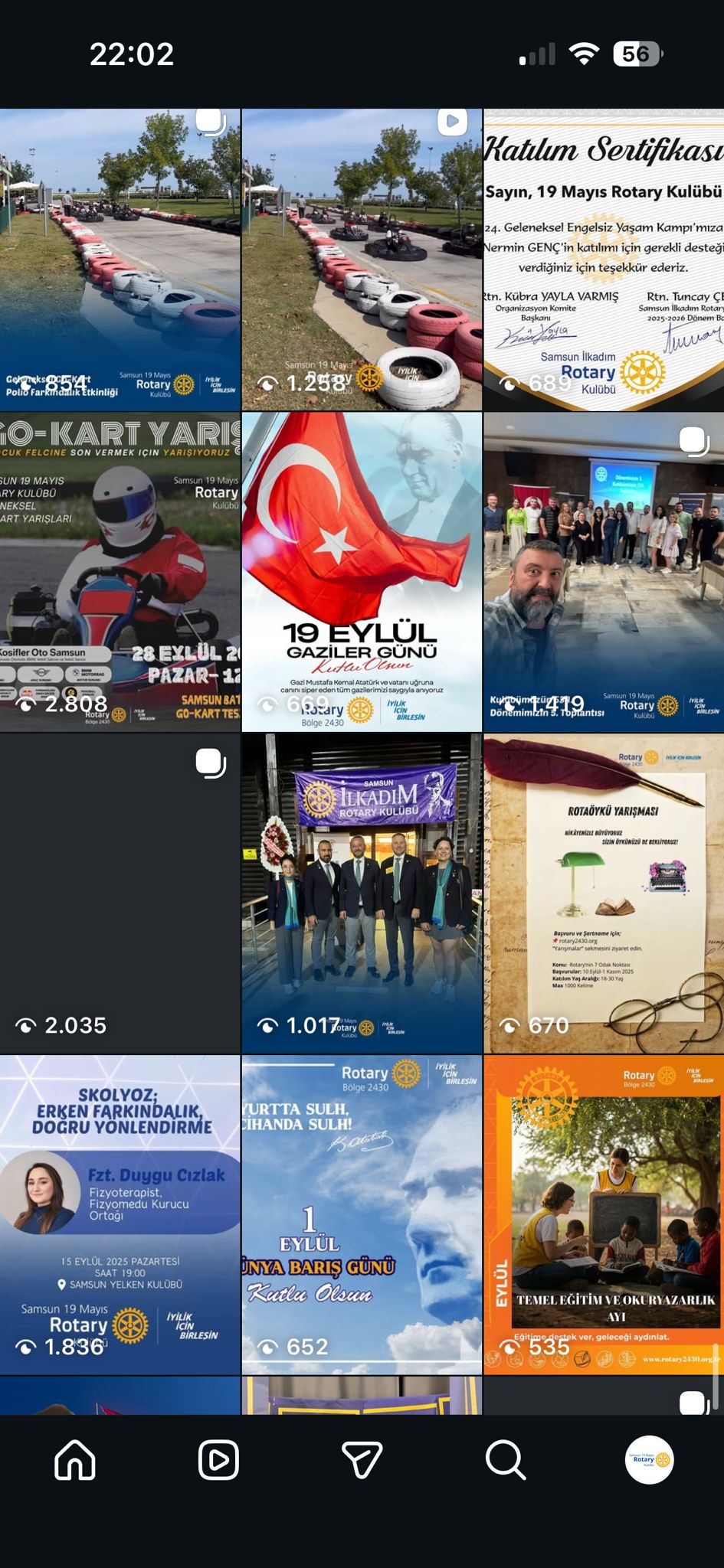Open the 1 Eylül Dünya Barış Günü post
Screen dimensions: 724x1568
[x=362, y=1214]
